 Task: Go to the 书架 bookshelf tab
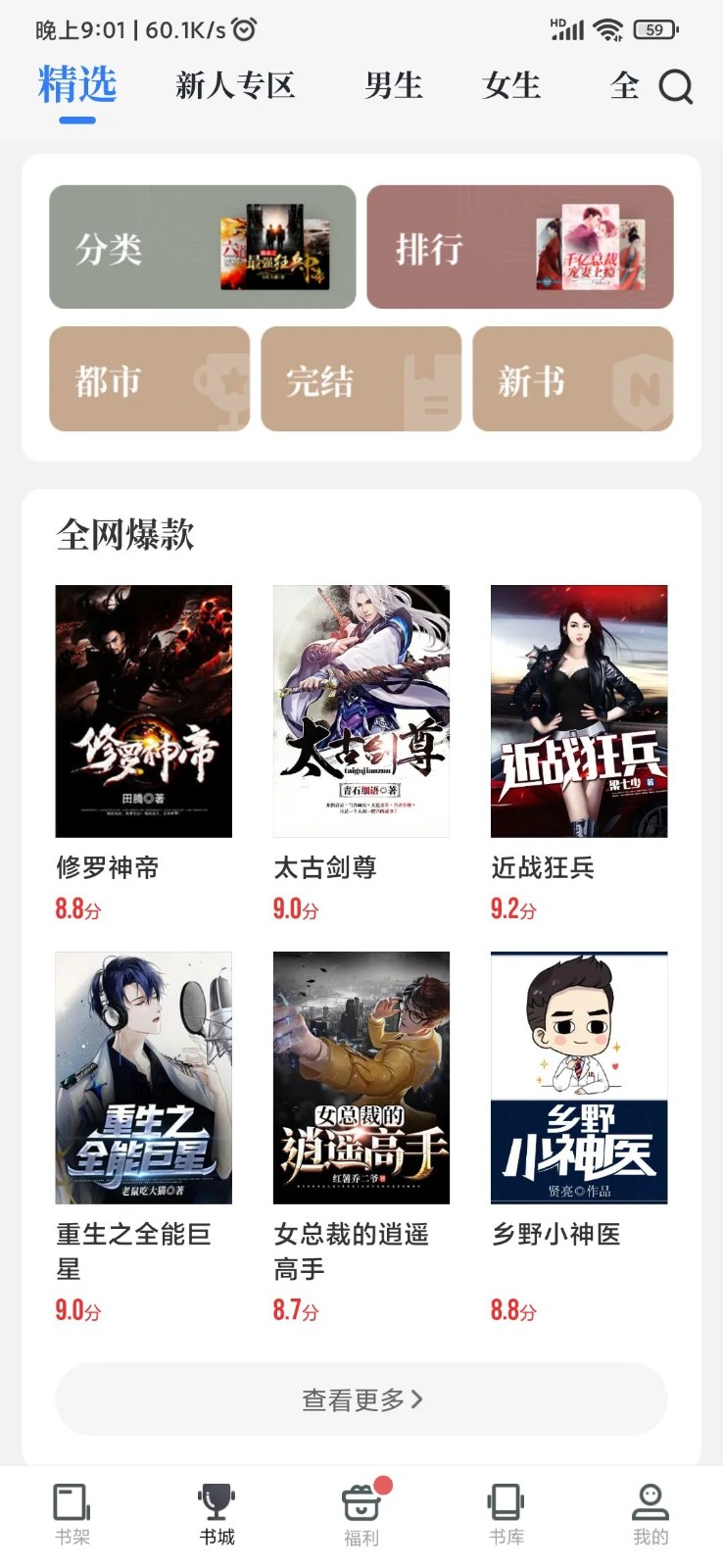72,1515
